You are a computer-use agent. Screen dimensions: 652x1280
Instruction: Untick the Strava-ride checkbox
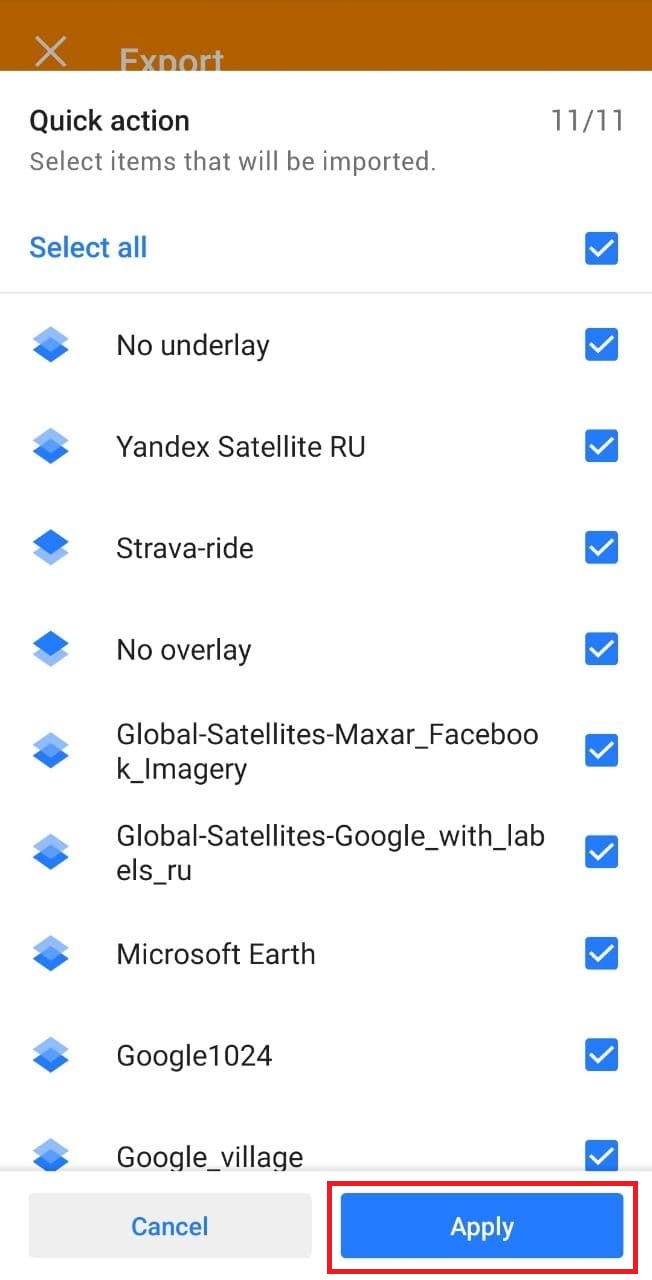click(x=601, y=548)
